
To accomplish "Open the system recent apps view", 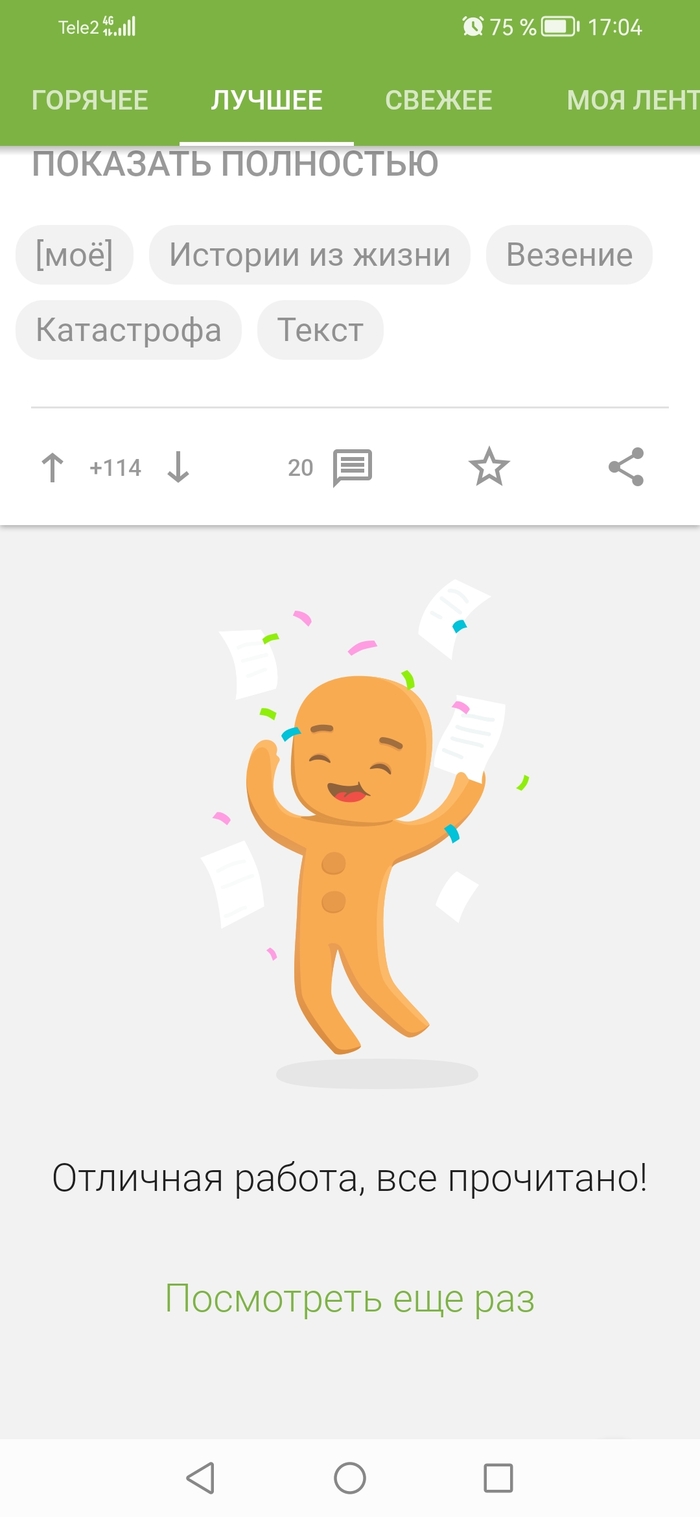I will coord(497,1478).
